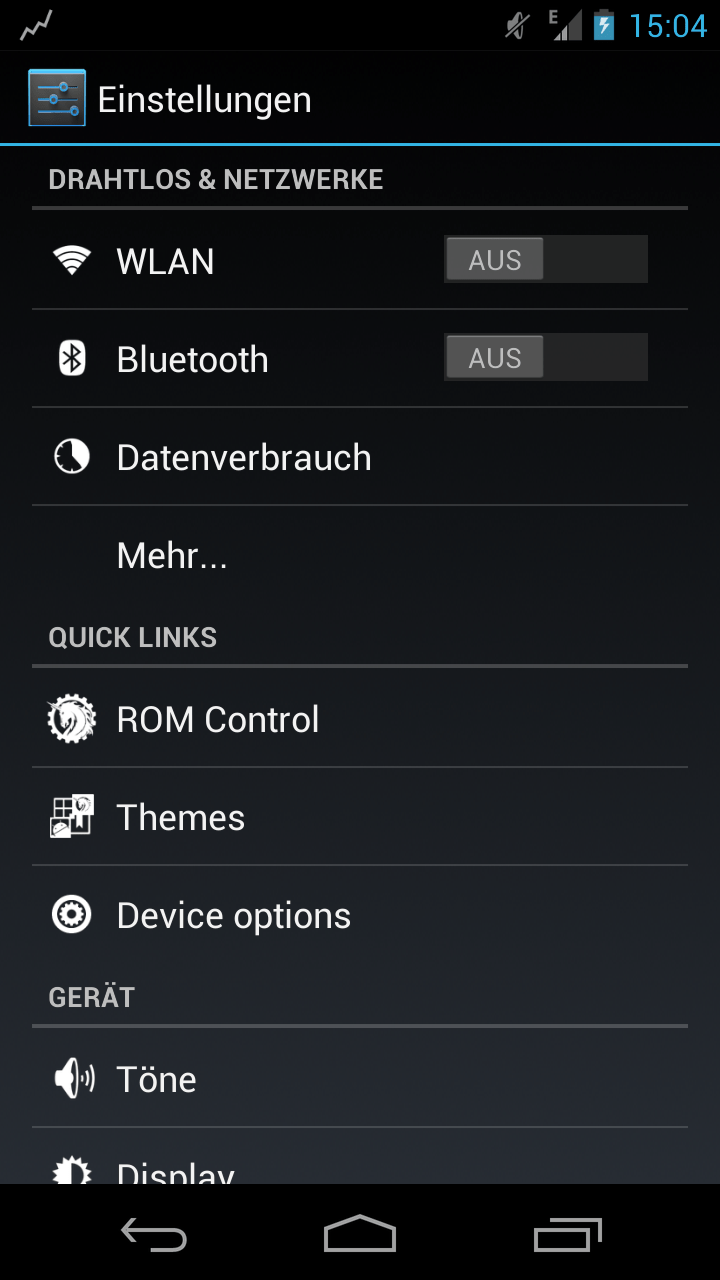720x1280 pixels.
Task: Open ROM Control
Action: coord(360,718)
